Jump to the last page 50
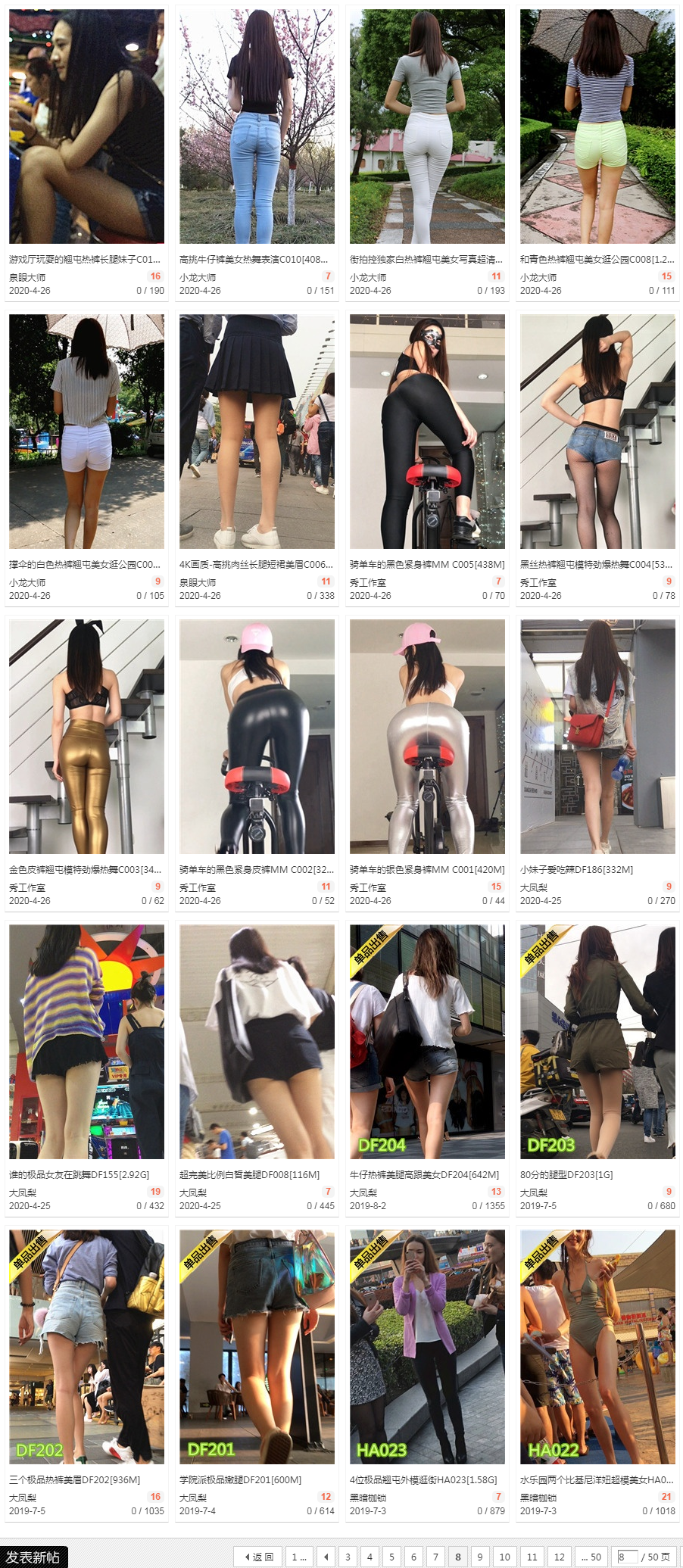Viewport: 683px width, 1568px height. 591,1557
